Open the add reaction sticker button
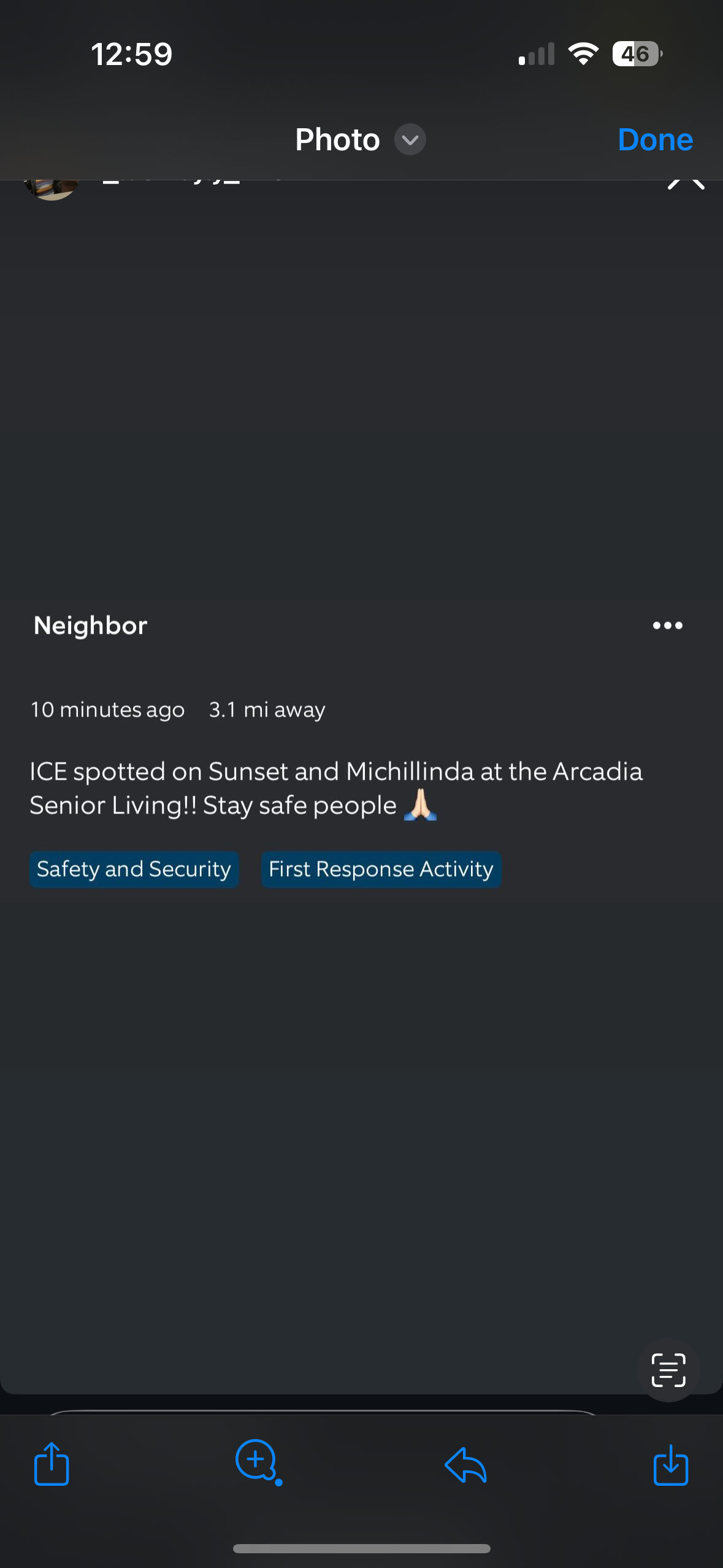This screenshot has height=1568, width=723. tap(258, 1462)
